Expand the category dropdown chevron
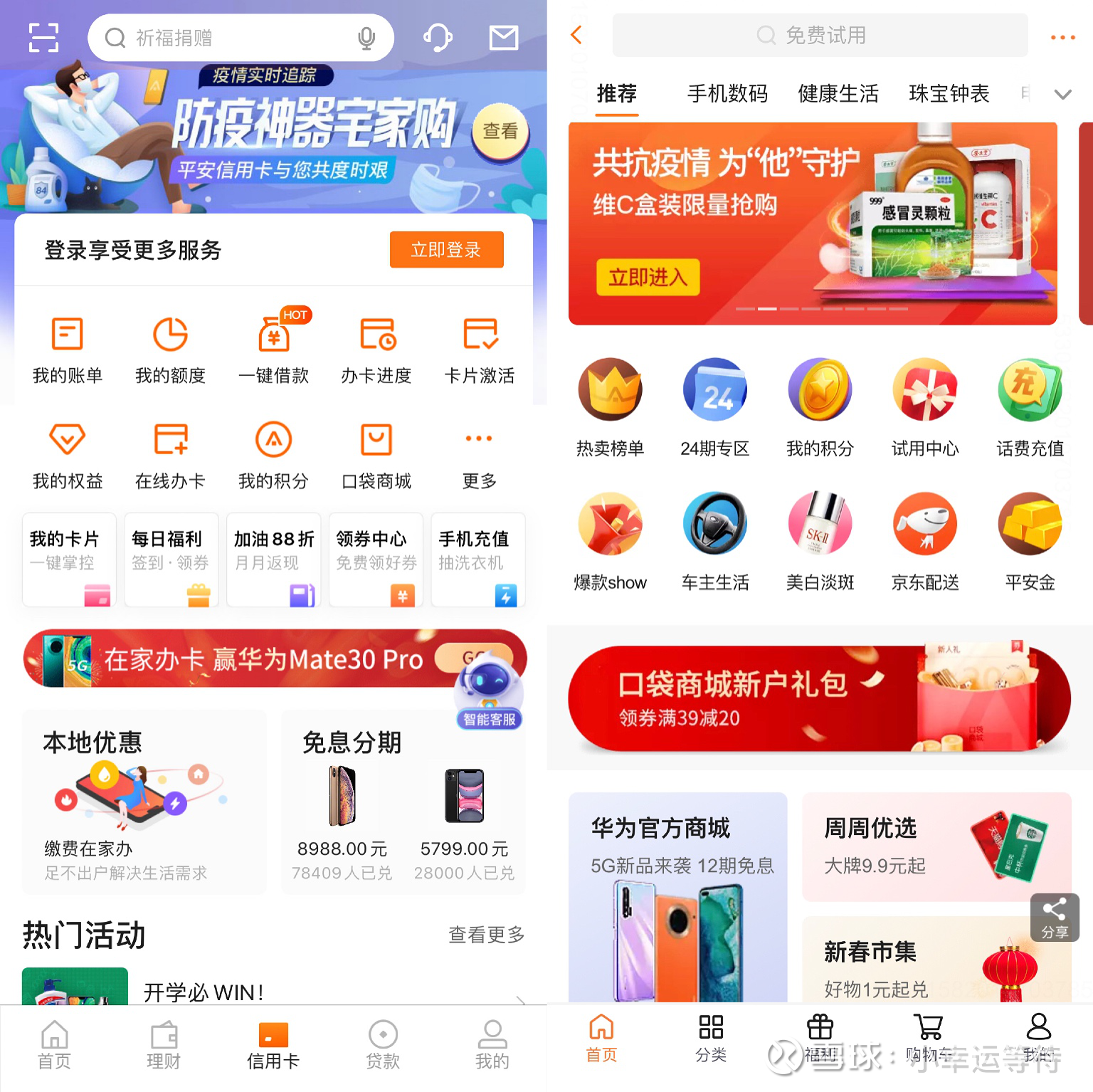The width and height of the screenshot is (1093, 1092). pos(1062,95)
